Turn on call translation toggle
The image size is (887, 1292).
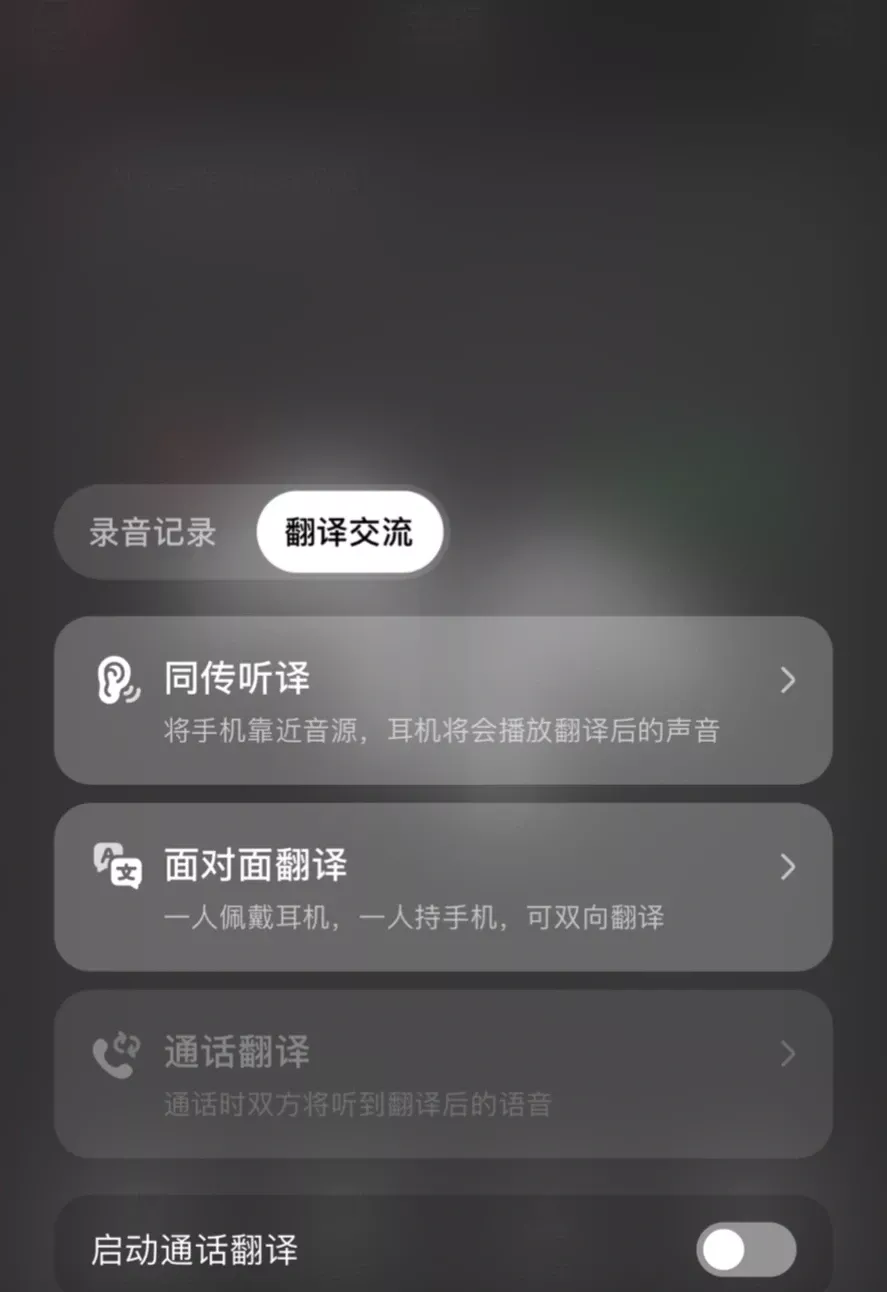(x=744, y=1248)
